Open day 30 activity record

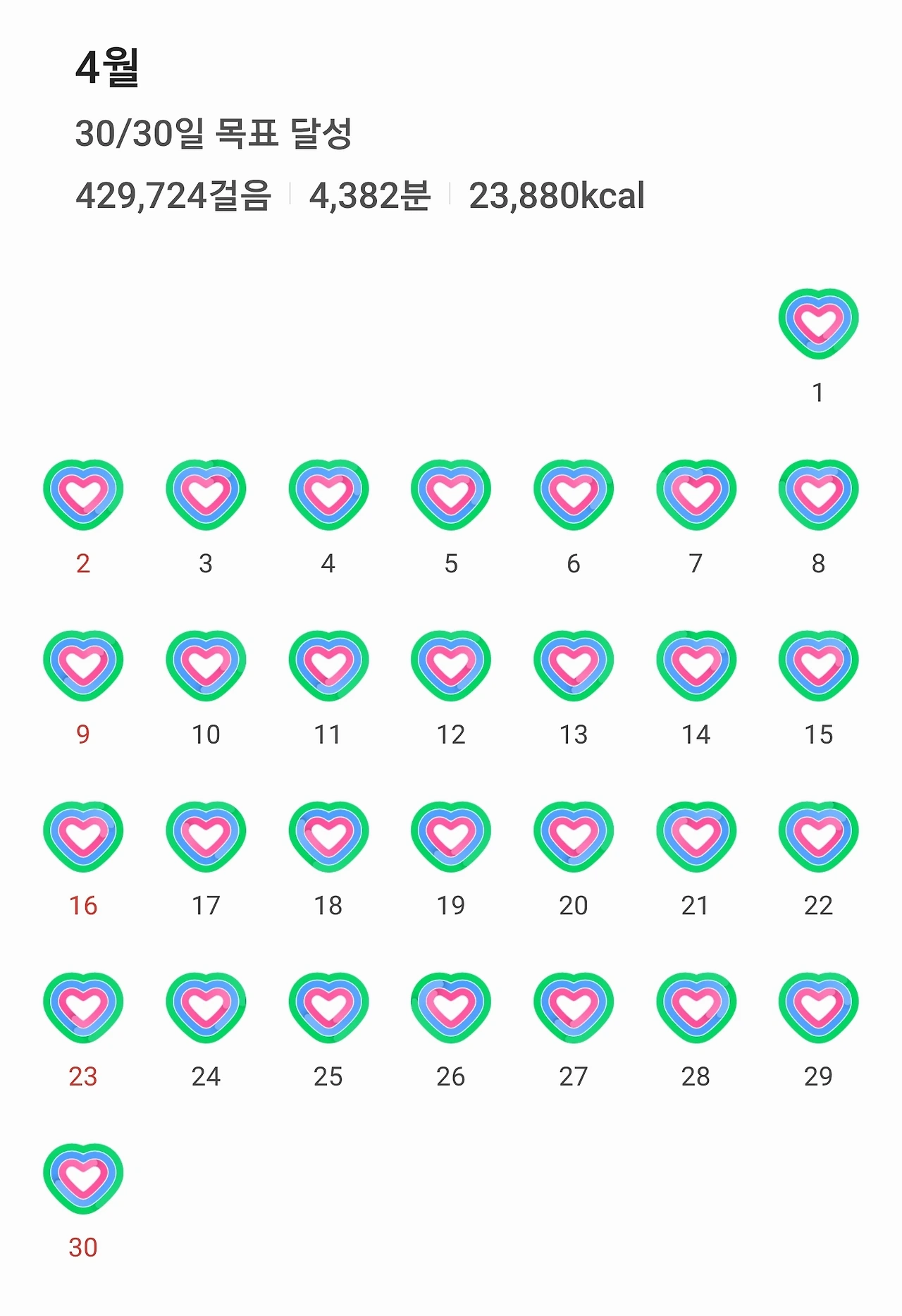pos(83,1179)
